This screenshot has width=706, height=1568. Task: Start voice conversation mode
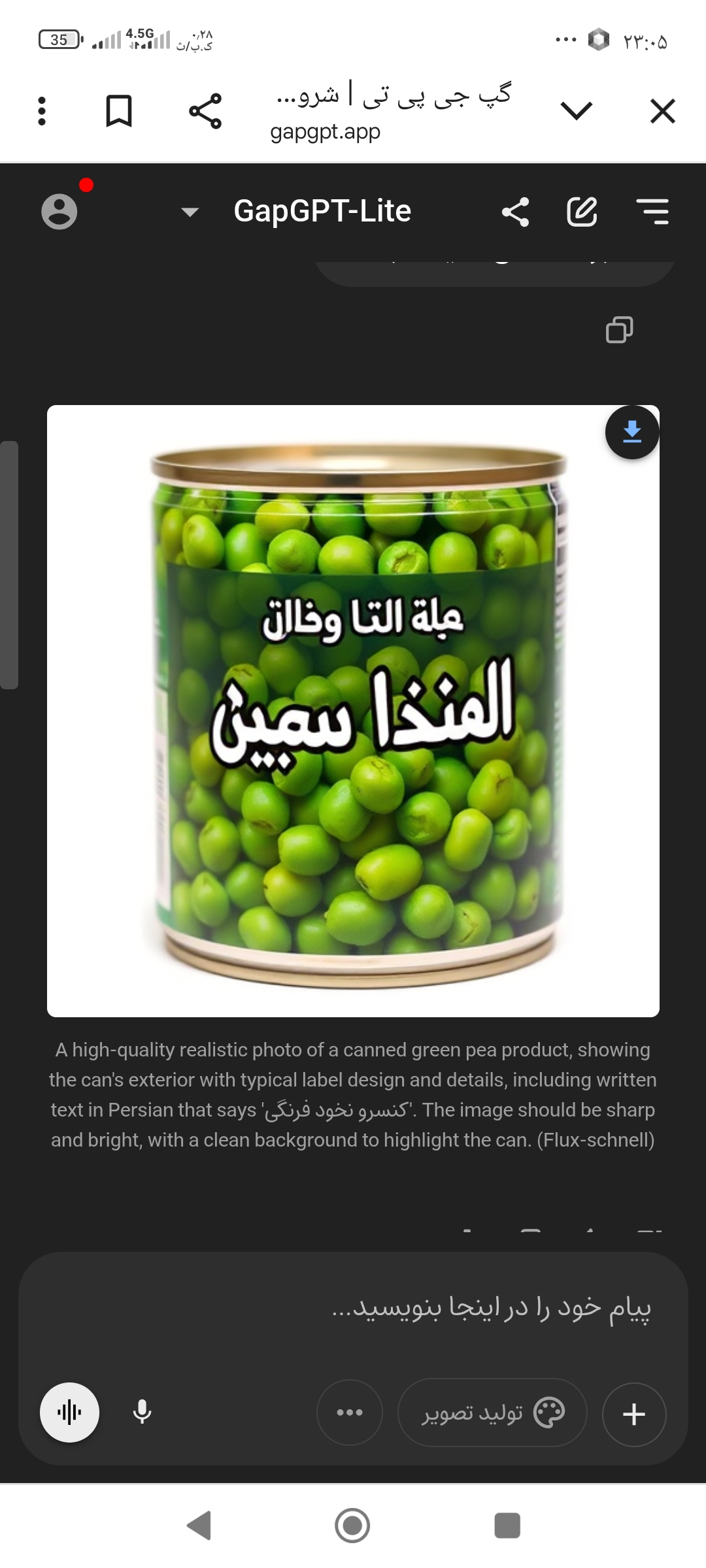click(70, 1413)
